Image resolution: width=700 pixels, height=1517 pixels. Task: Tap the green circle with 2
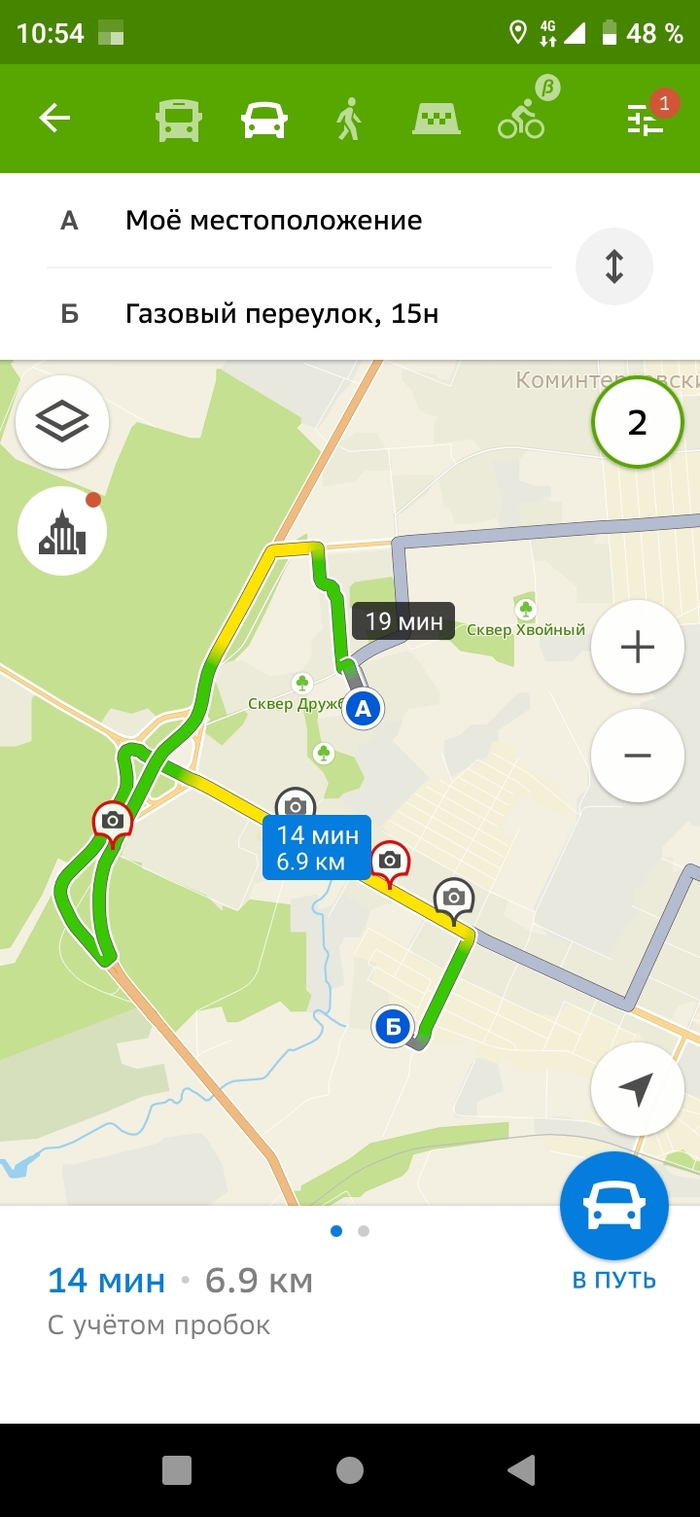[x=637, y=422]
